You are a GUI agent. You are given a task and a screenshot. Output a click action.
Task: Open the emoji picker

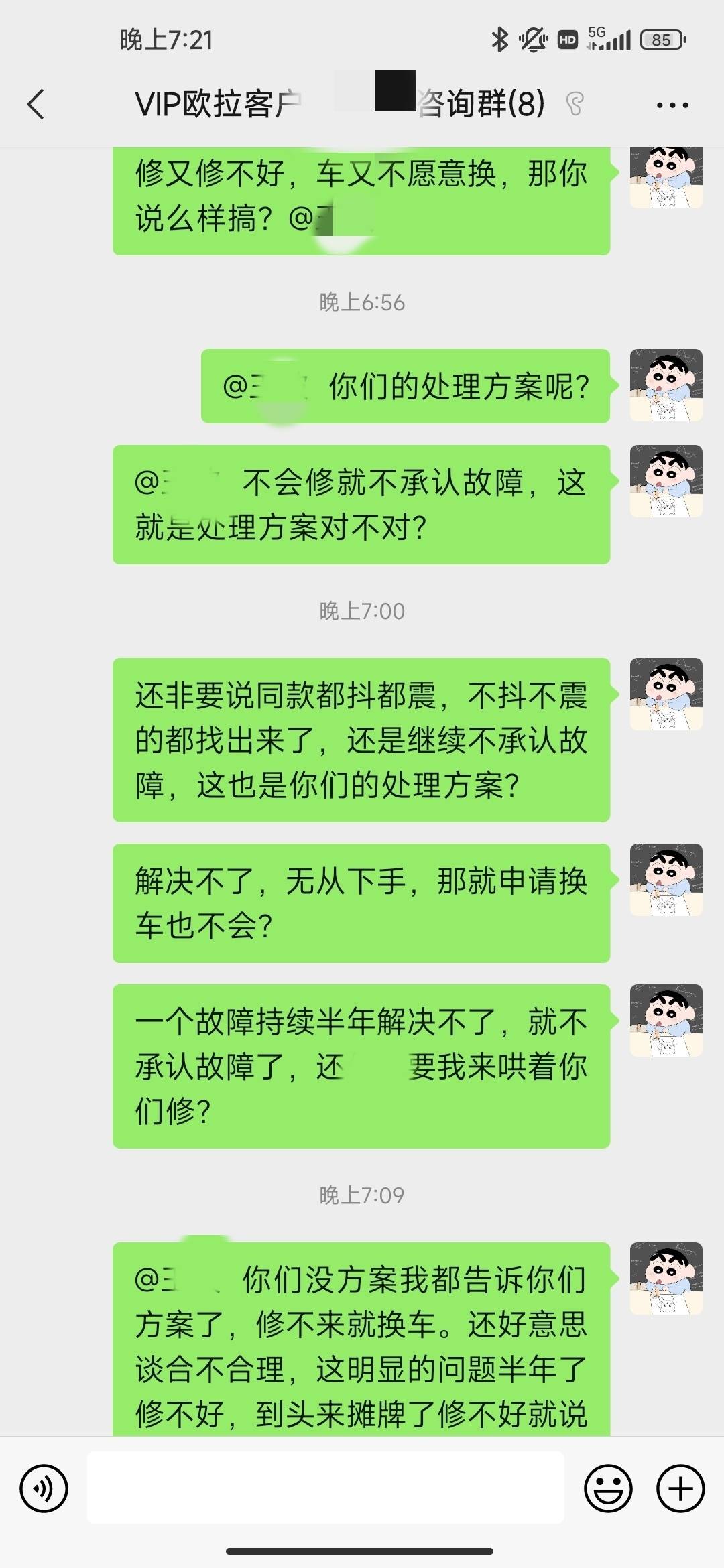pos(608,1489)
